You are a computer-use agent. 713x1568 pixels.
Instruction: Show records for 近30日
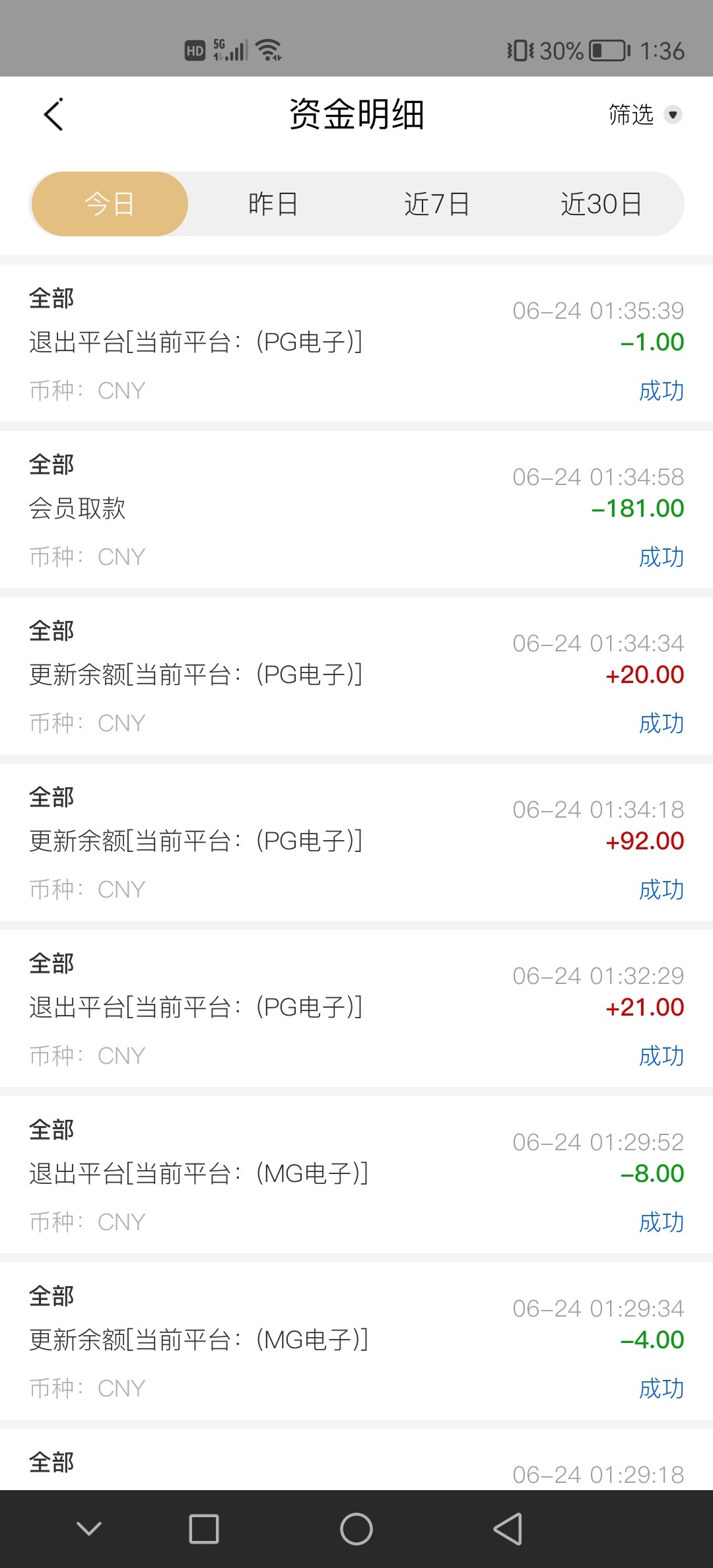pos(601,204)
